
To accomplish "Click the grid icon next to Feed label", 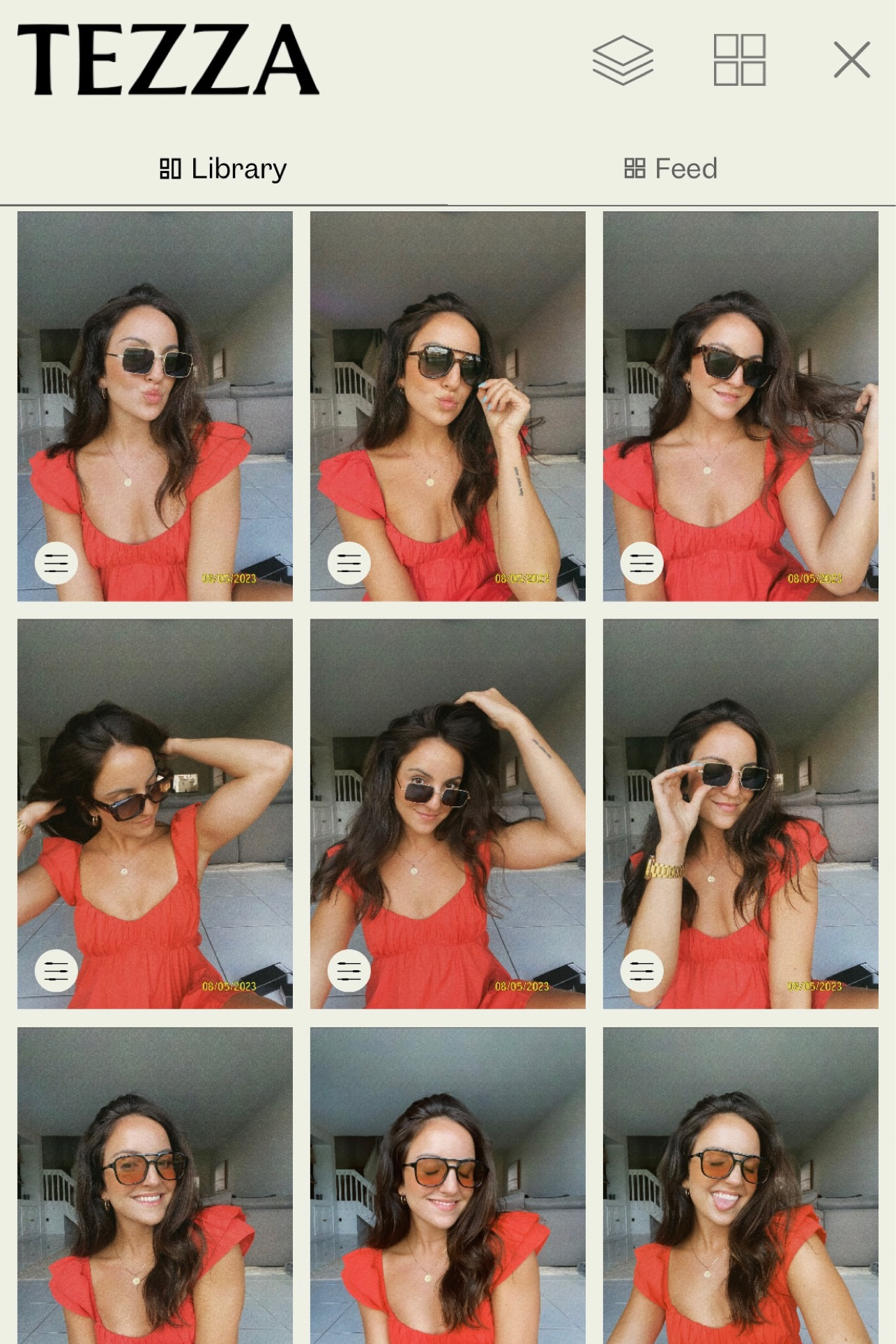I will click(x=633, y=167).
